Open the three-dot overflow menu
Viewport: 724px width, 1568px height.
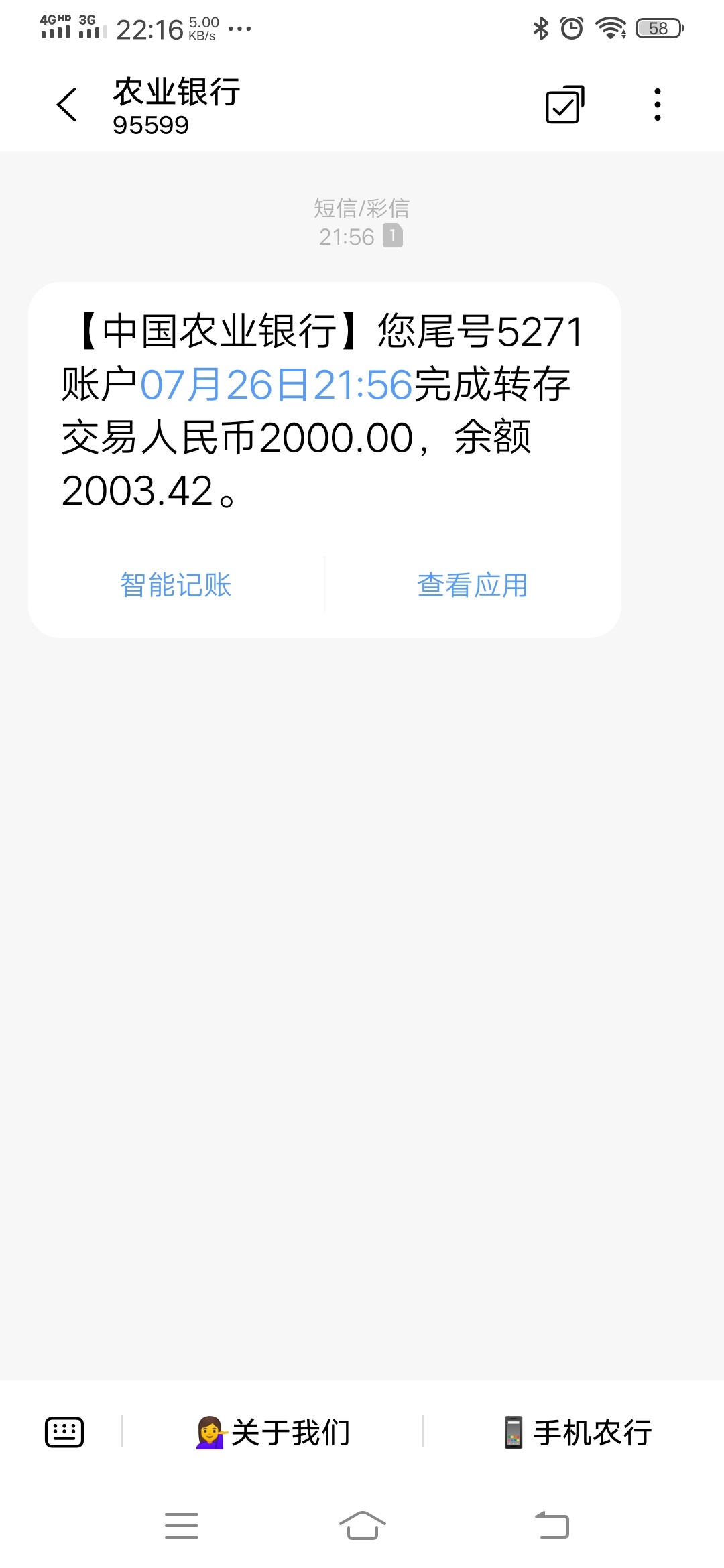[658, 105]
